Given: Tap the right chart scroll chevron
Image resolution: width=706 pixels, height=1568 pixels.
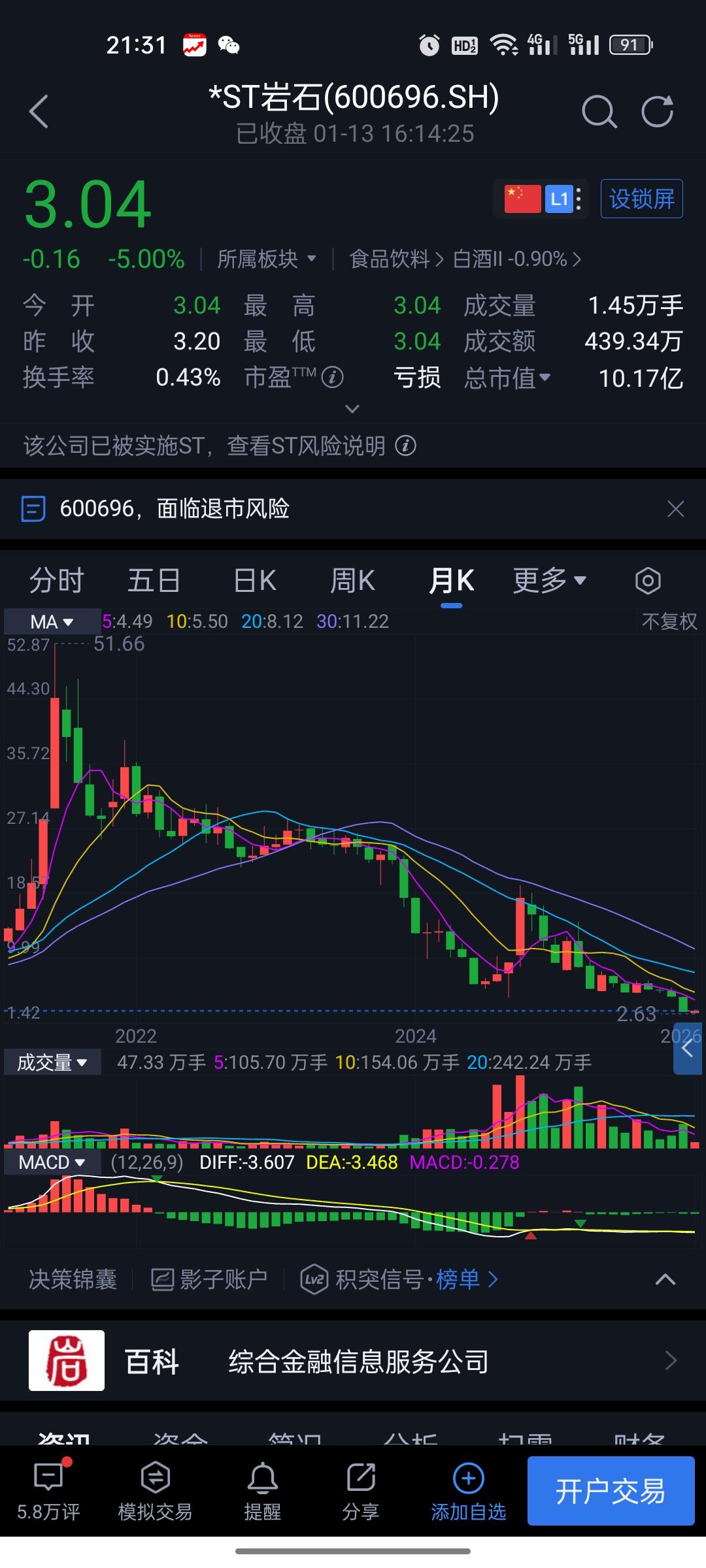Looking at the screenshot, I should tap(688, 1048).
